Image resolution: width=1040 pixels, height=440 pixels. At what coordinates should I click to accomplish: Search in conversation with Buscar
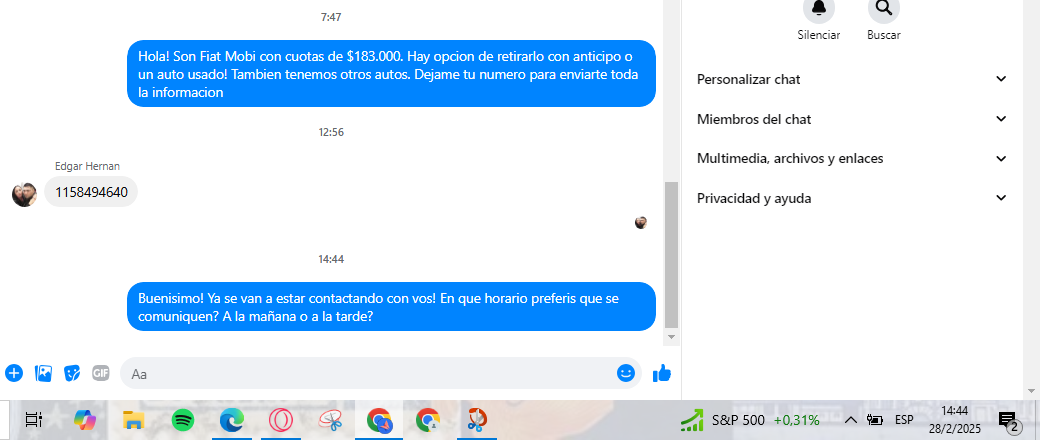pyautogui.click(x=883, y=10)
